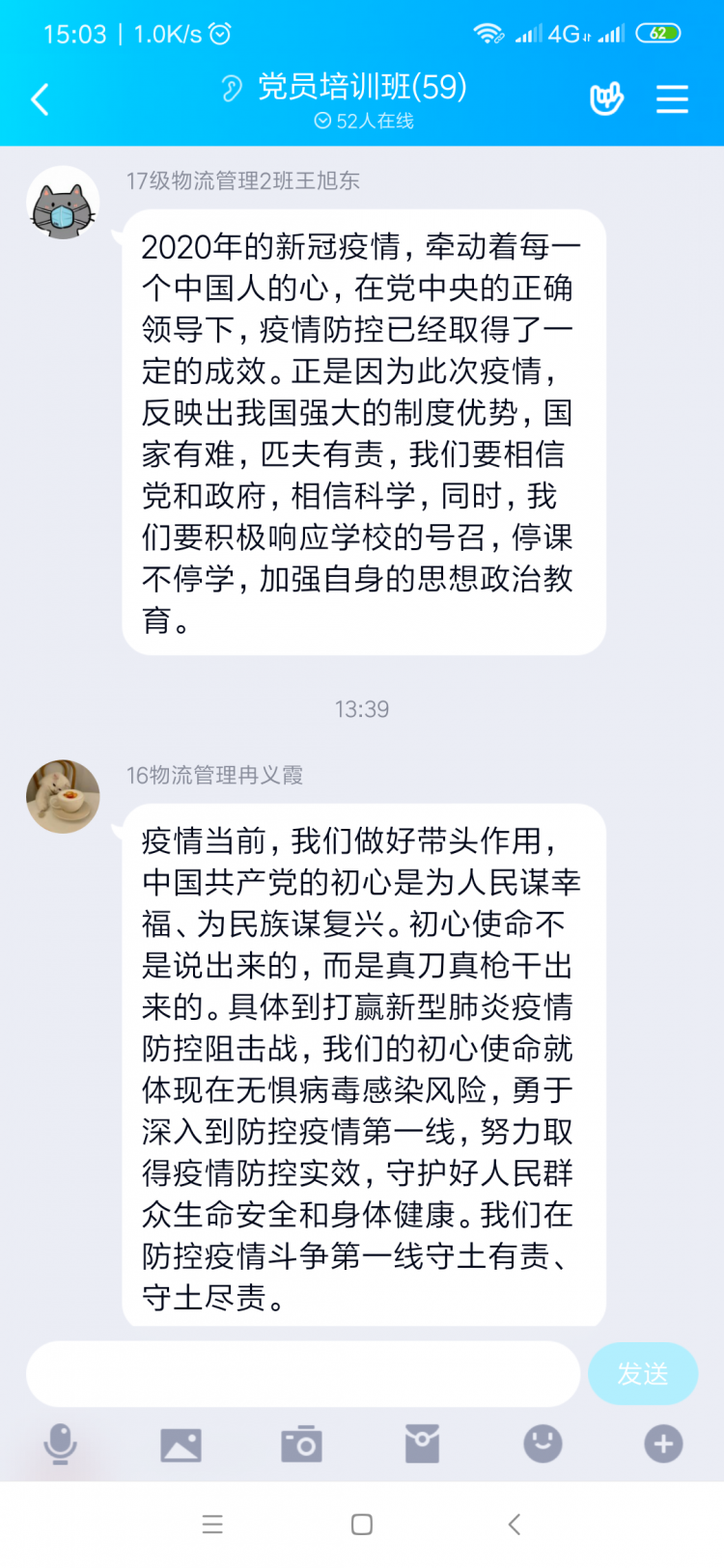Viewport: 724px width, 1568px height.
Task: Open the photo gallery picker
Action: click(181, 1444)
